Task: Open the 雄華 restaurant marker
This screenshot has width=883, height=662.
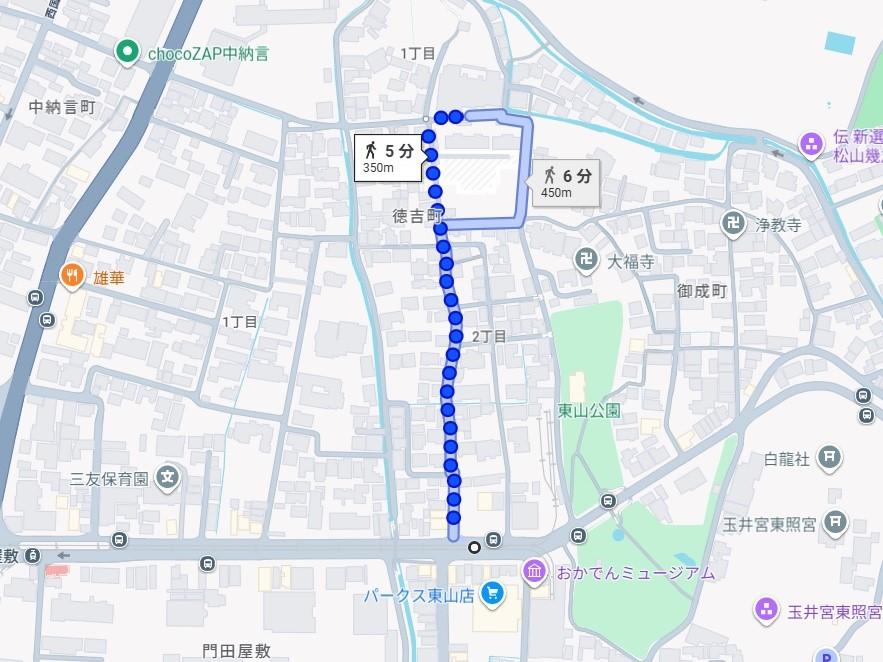Action: [72, 276]
